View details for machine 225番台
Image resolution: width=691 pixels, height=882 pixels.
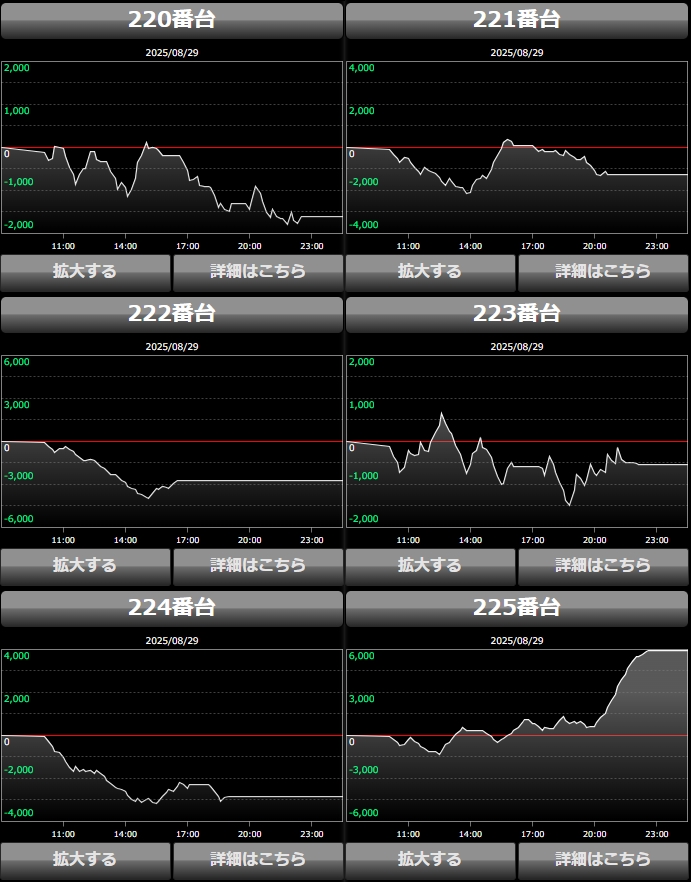(x=603, y=859)
